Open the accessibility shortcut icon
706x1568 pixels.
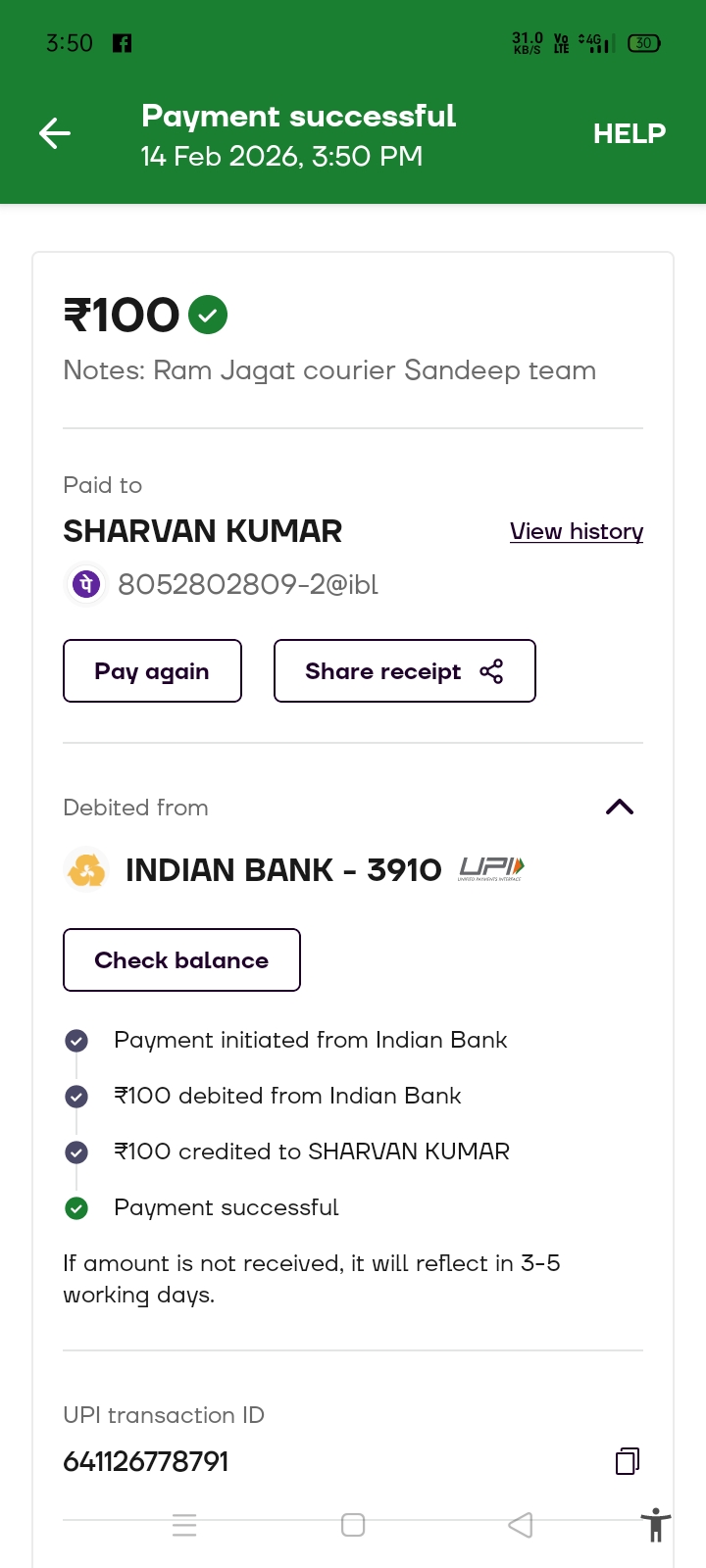click(655, 1525)
